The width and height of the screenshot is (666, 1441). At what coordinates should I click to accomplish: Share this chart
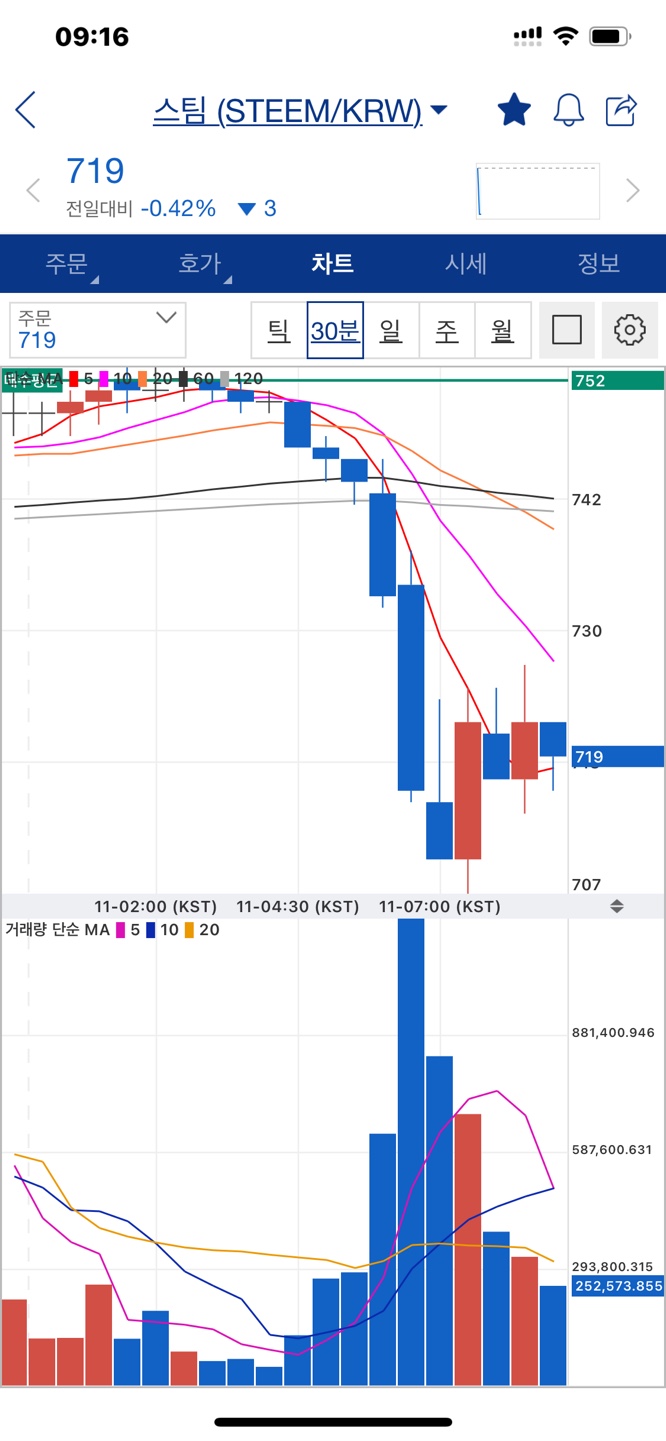pos(622,110)
